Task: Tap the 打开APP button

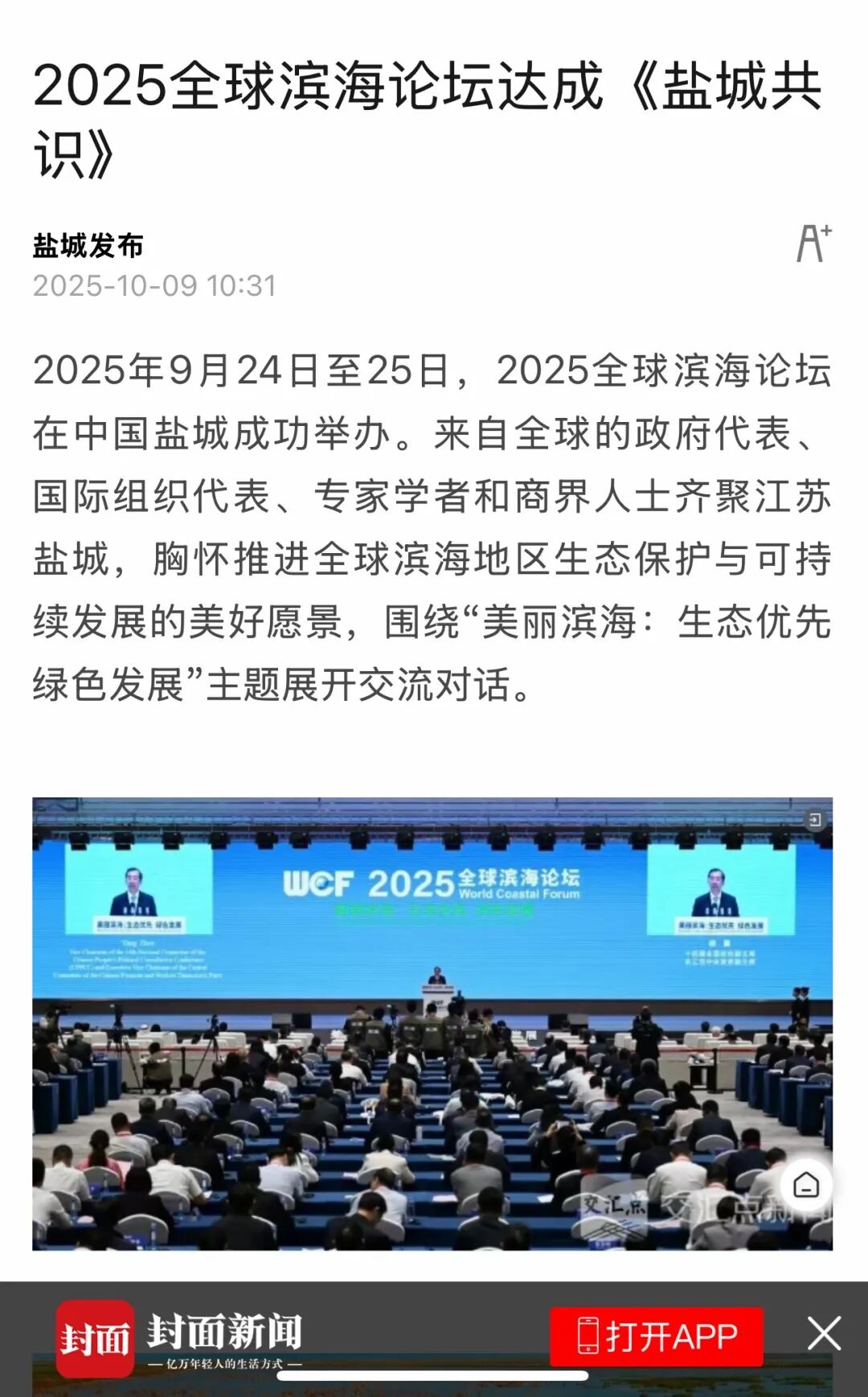Action: [x=657, y=1337]
